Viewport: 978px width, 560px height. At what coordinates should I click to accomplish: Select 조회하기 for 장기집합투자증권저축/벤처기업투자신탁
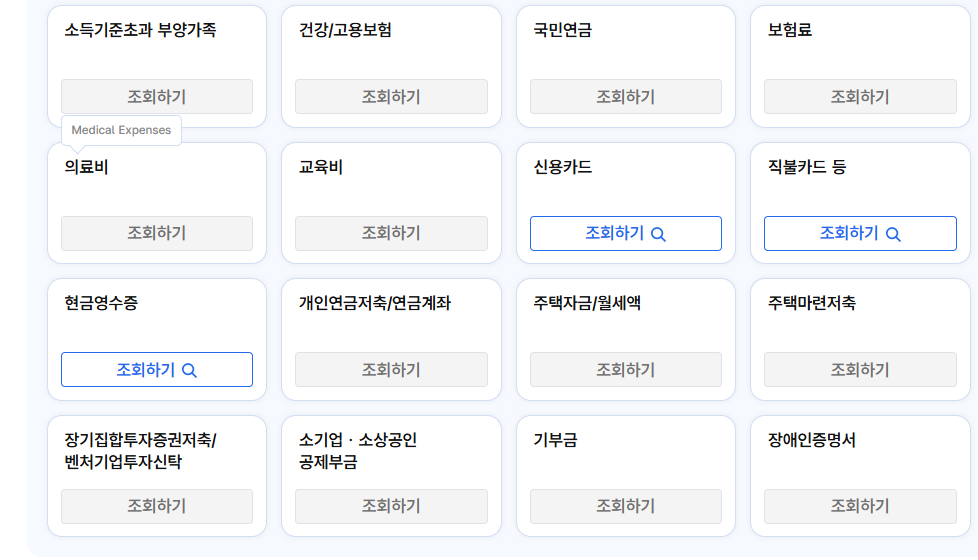(x=157, y=506)
